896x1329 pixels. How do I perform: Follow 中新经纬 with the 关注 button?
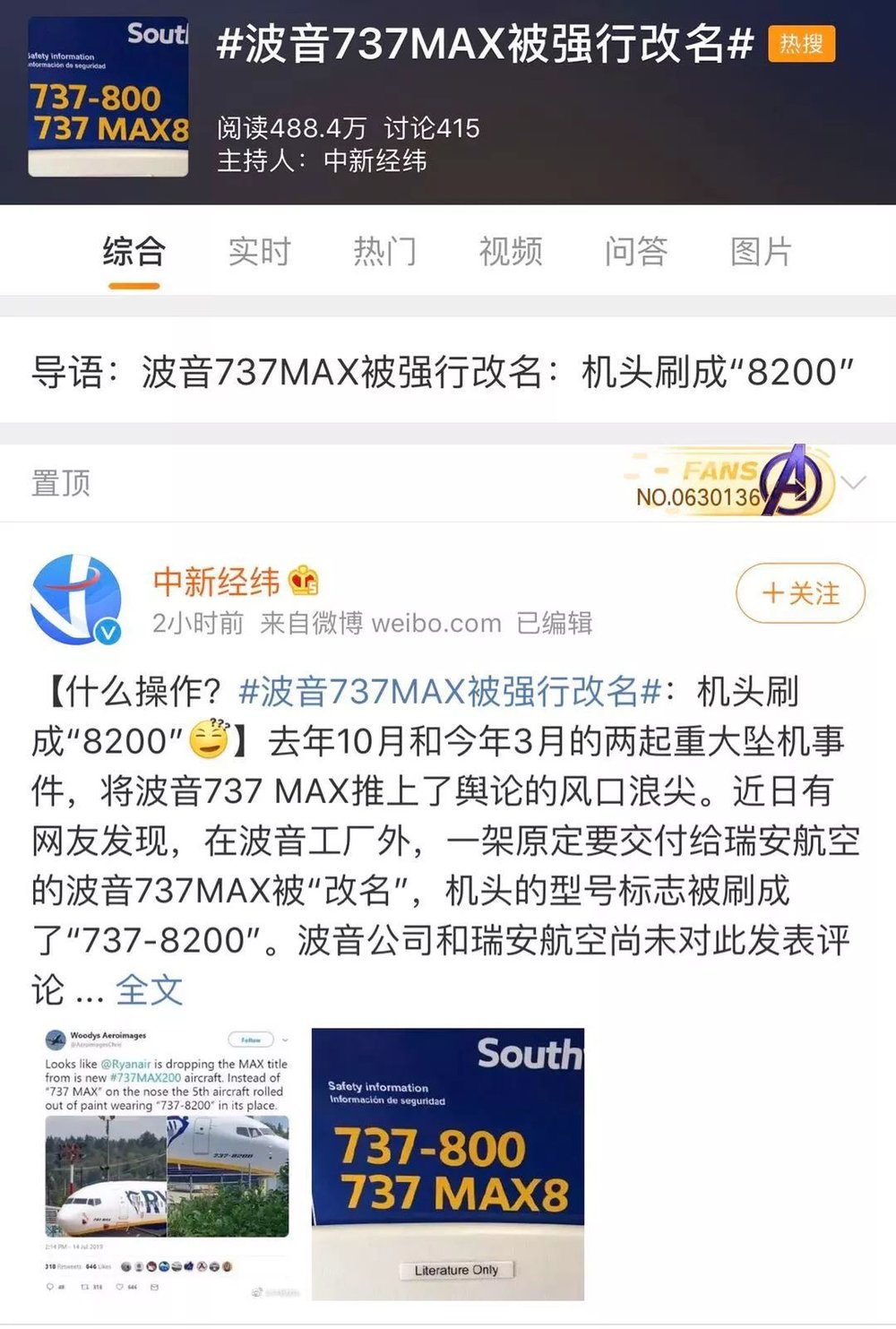(800, 593)
